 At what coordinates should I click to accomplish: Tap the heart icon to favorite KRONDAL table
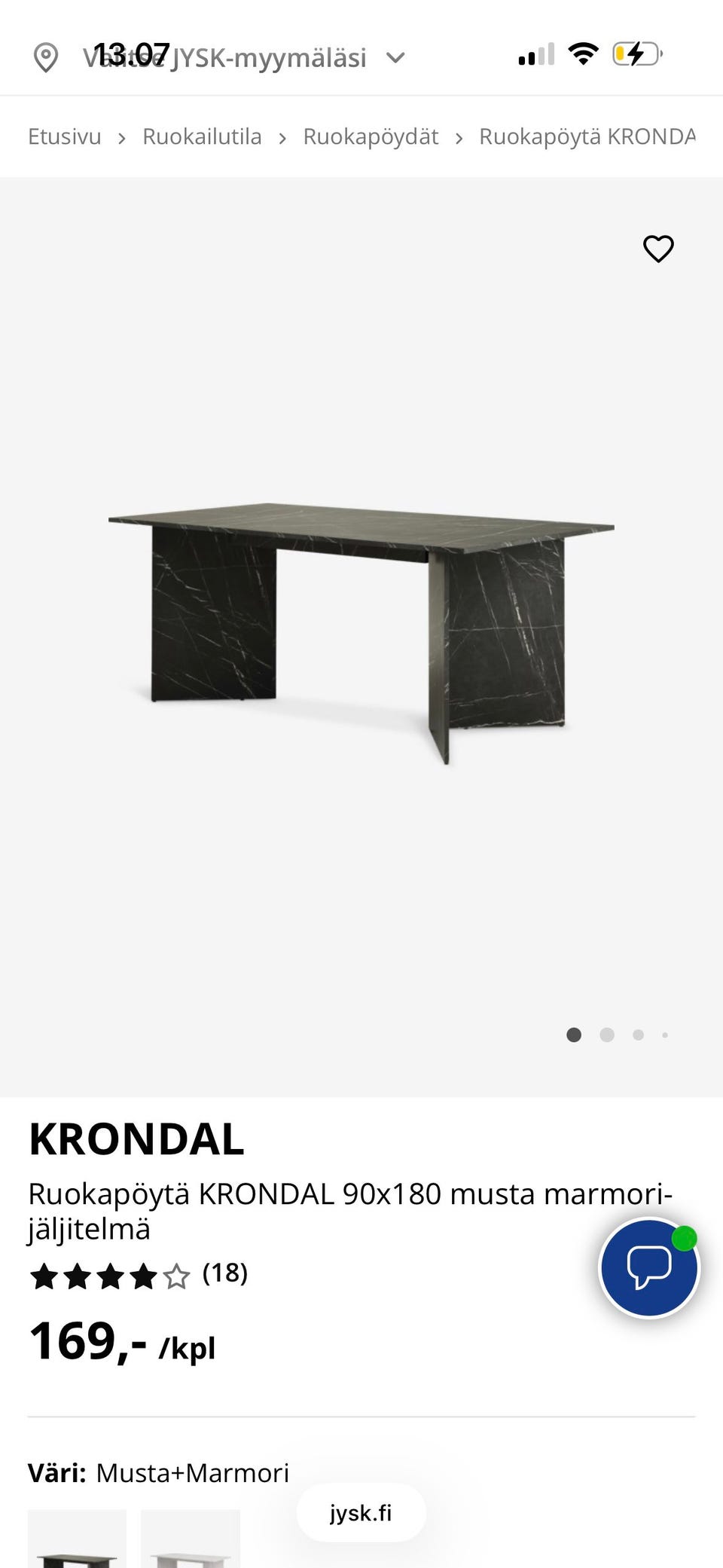tap(658, 249)
